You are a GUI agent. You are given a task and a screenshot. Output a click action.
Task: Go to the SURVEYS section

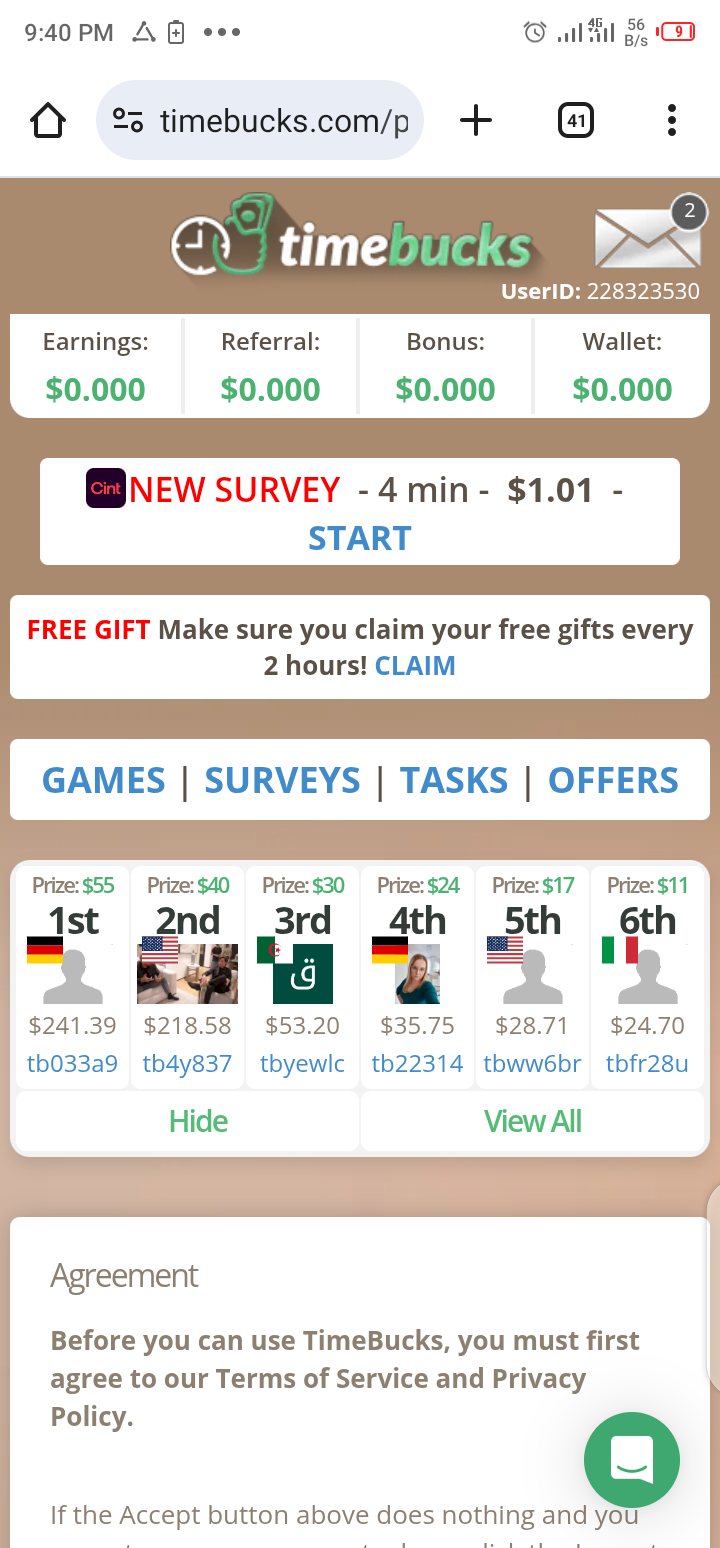(282, 780)
